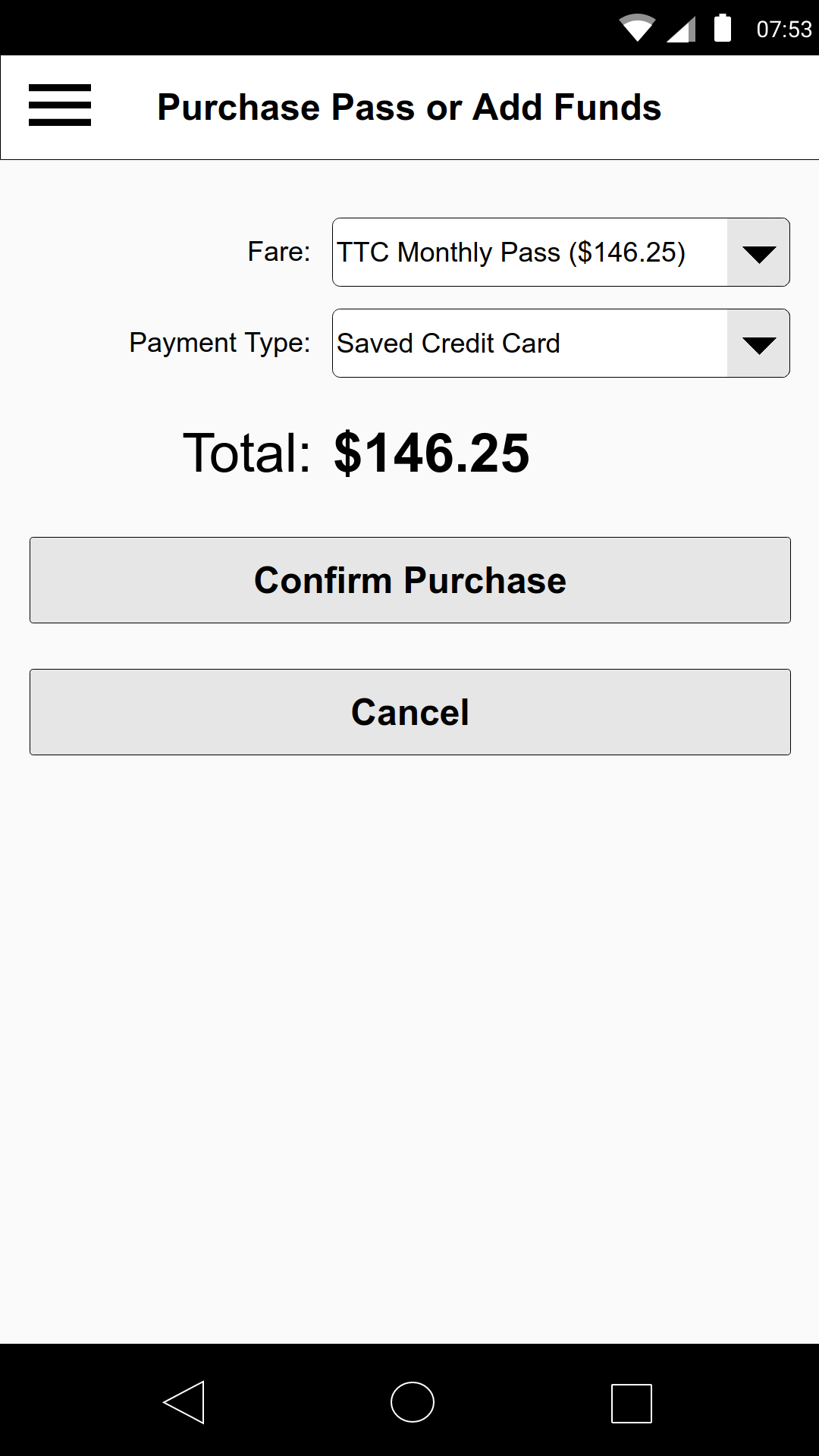The width and height of the screenshot is (819, 1456).
Task: Tap the Confirm Purchase button
Action: 410,580
